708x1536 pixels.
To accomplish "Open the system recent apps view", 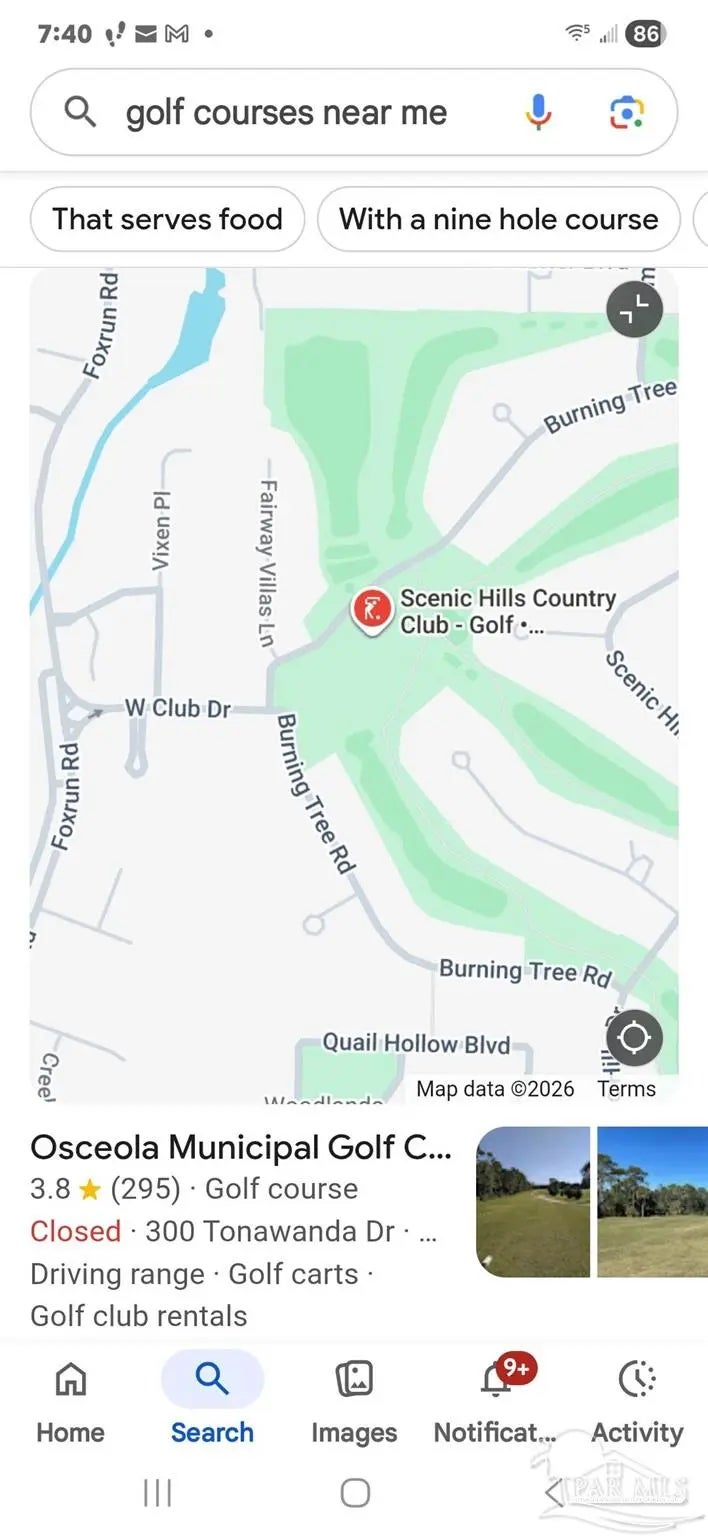I will coord(157,1493).
